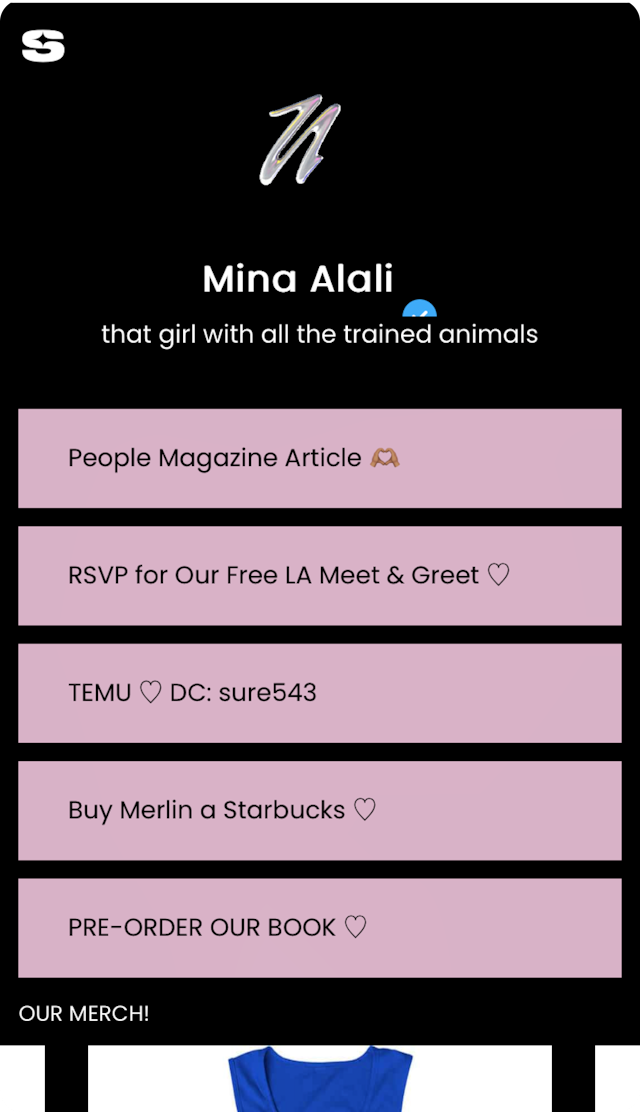Tap the S logo icon at top
The width and height of the screenshot is (640, 1112).
pyautogui.click(x=43, y=46)
